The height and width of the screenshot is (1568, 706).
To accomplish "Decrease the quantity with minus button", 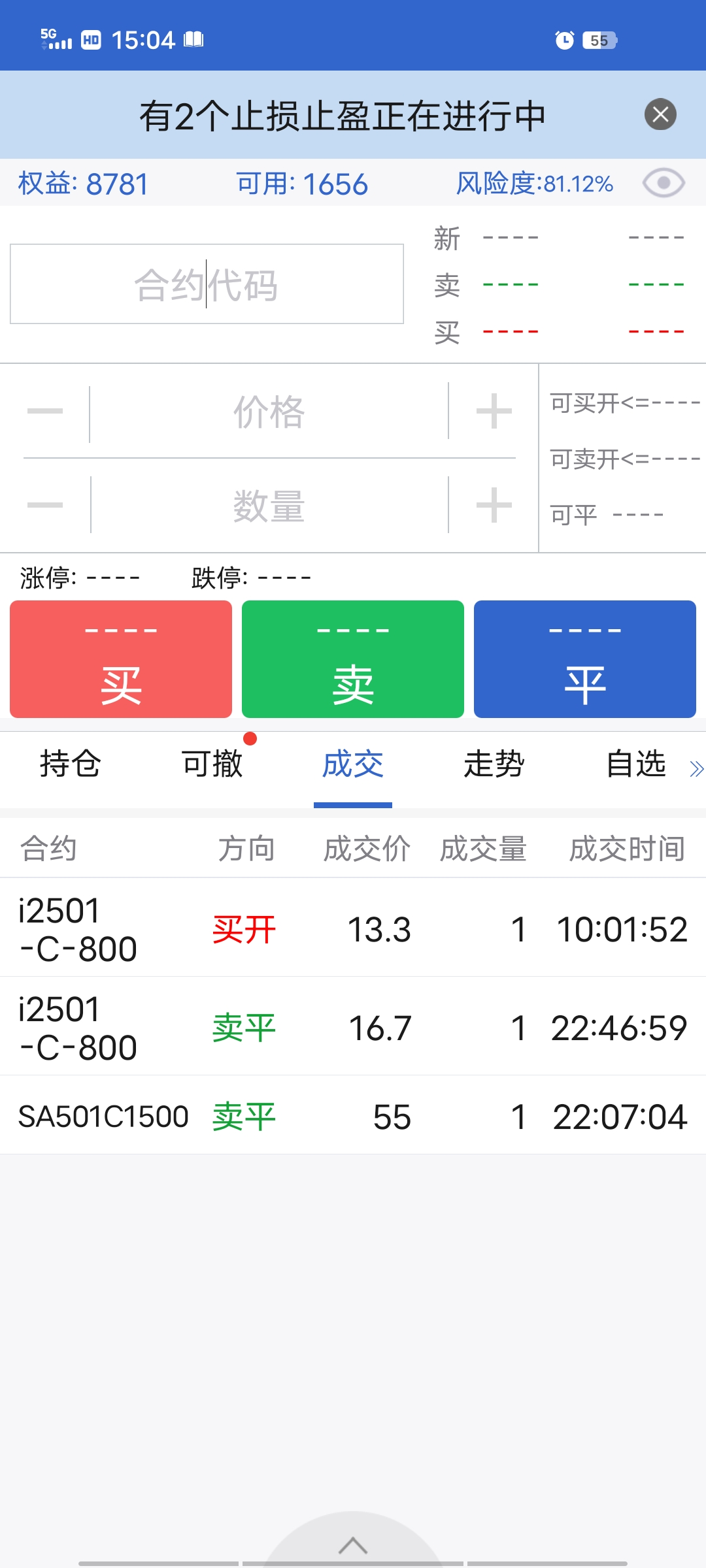I will pyautogui.click(x=45, y=506).
